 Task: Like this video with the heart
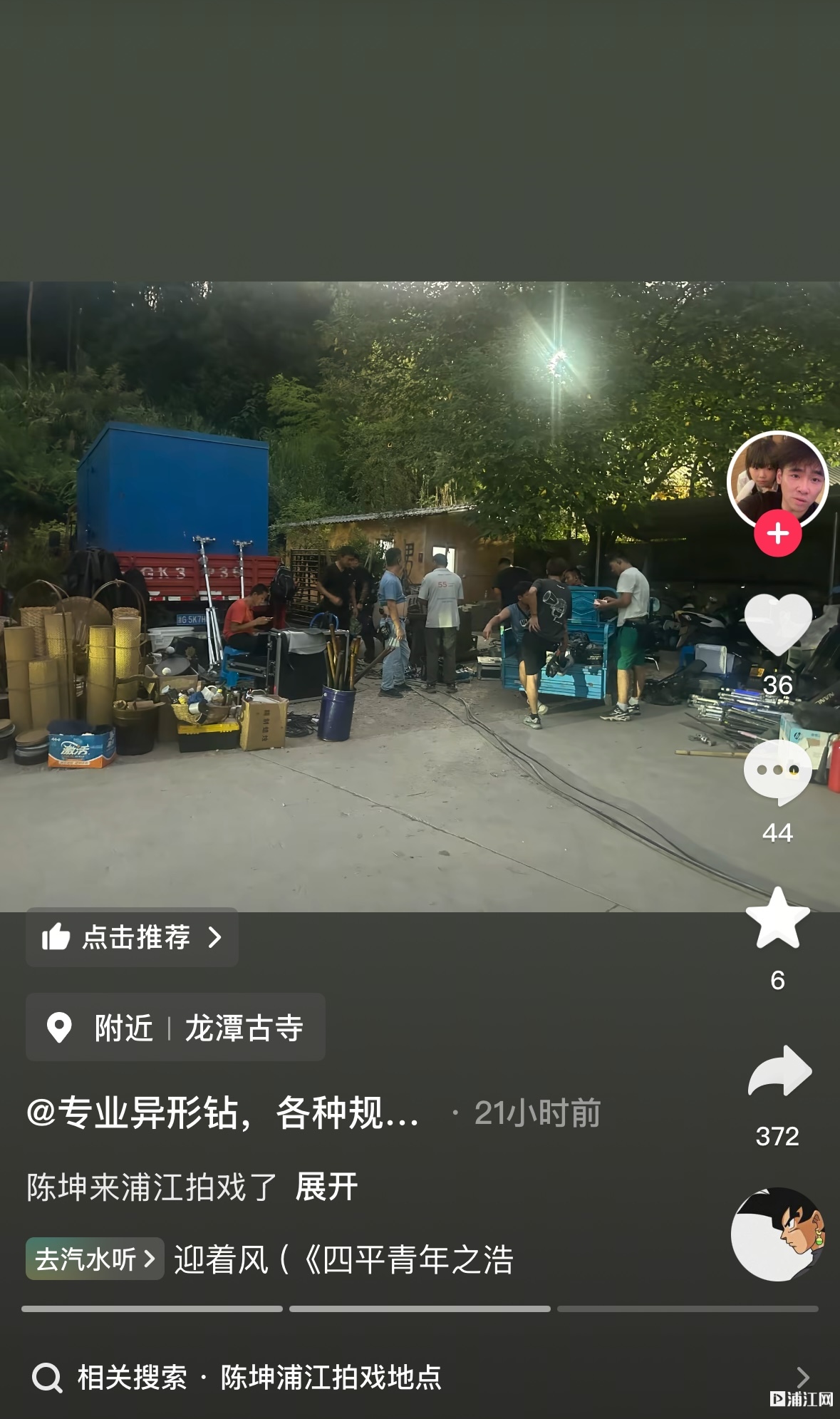tap(777, 624)
